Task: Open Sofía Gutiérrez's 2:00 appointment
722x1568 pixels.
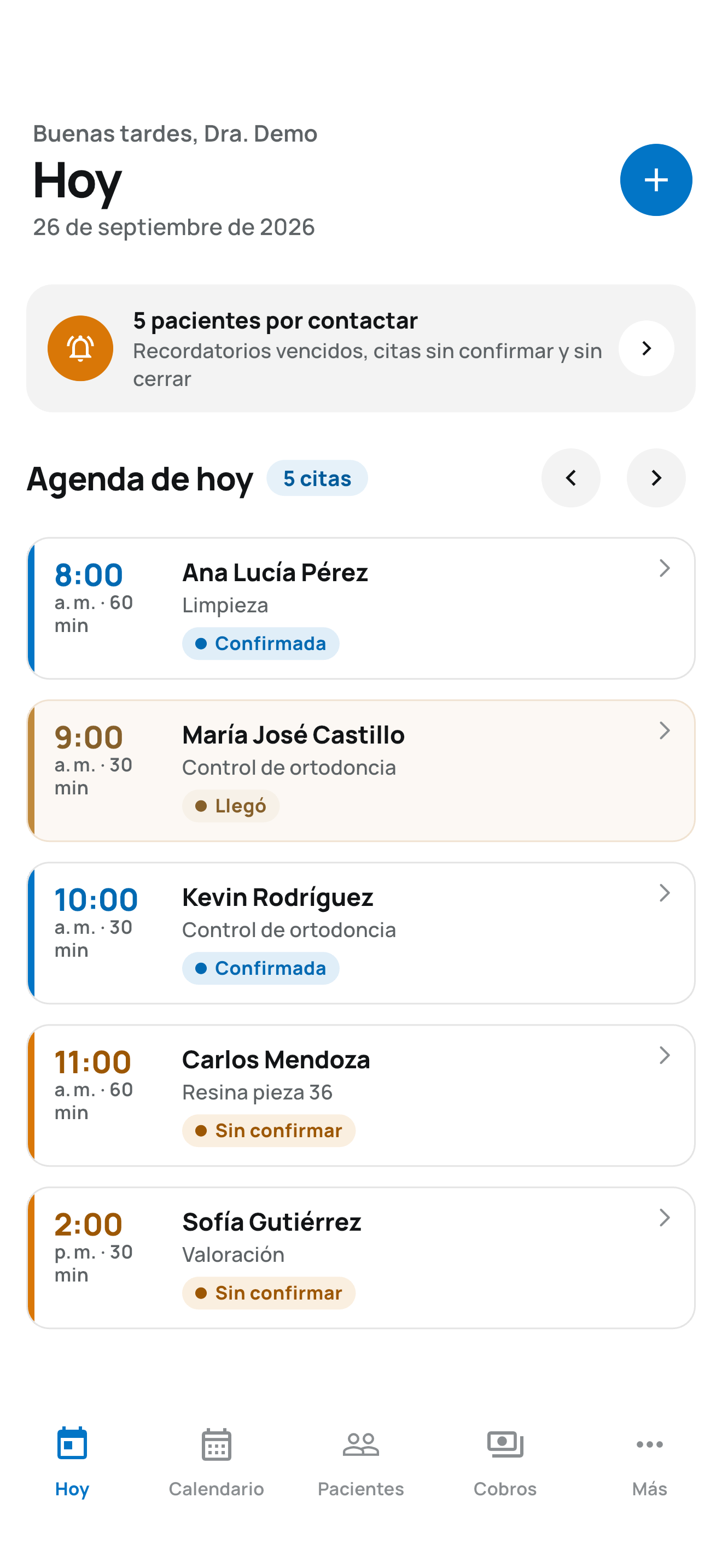Action: click(x=360, y=1257)
